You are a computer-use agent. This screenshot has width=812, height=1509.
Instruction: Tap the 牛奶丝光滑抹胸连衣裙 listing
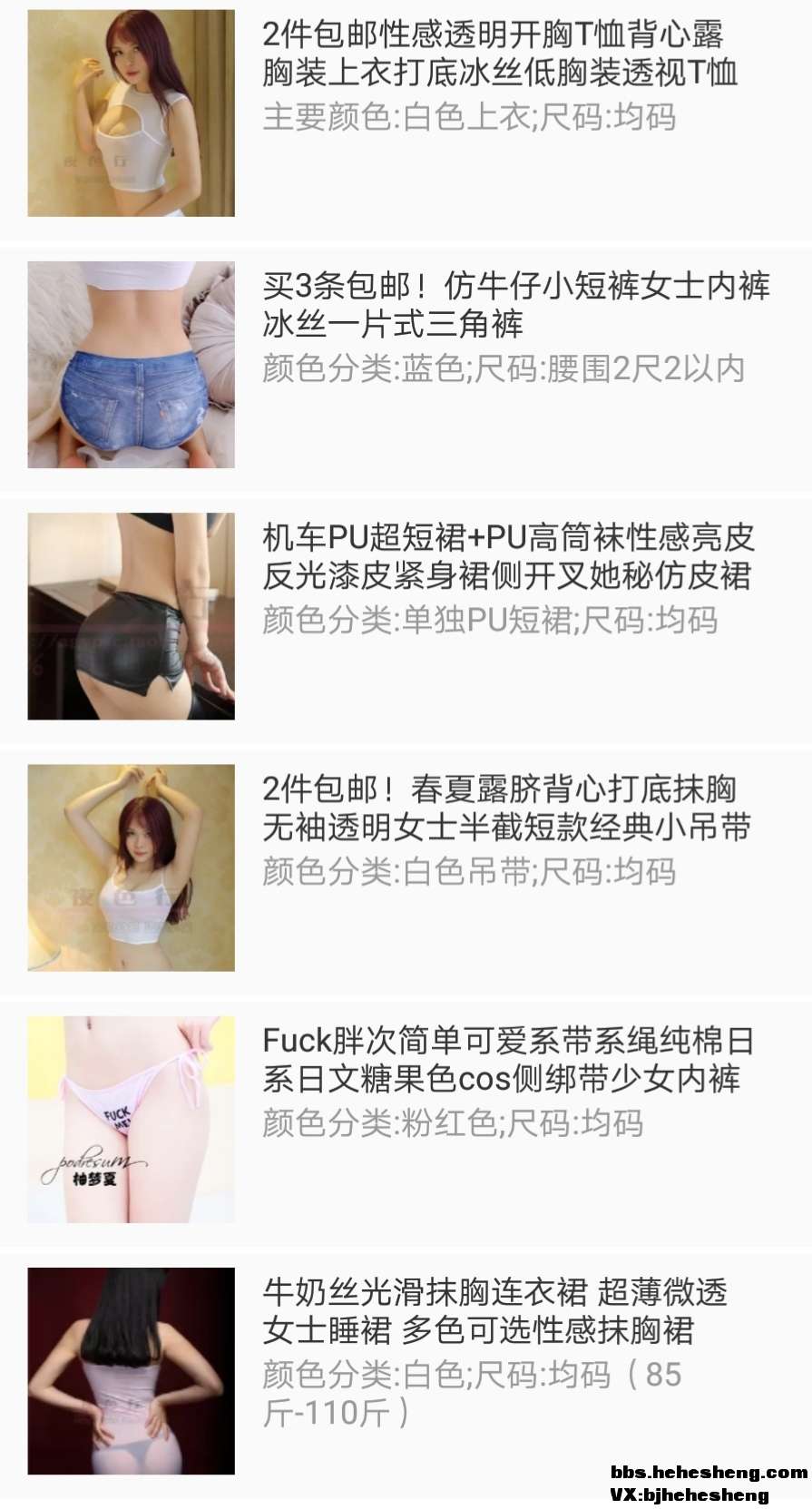[x=494, y=1310]
